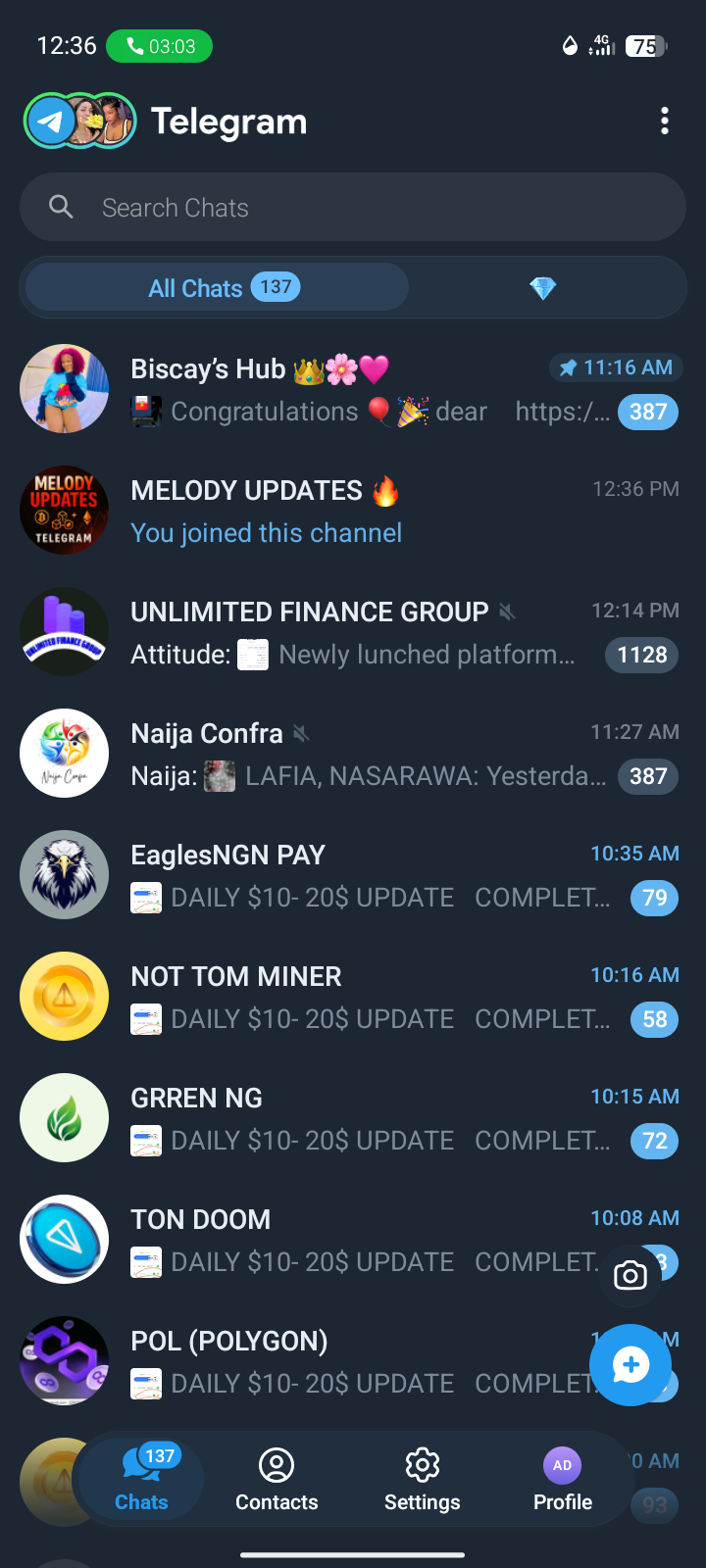View stories next to the Telegram title

(80, 121)
